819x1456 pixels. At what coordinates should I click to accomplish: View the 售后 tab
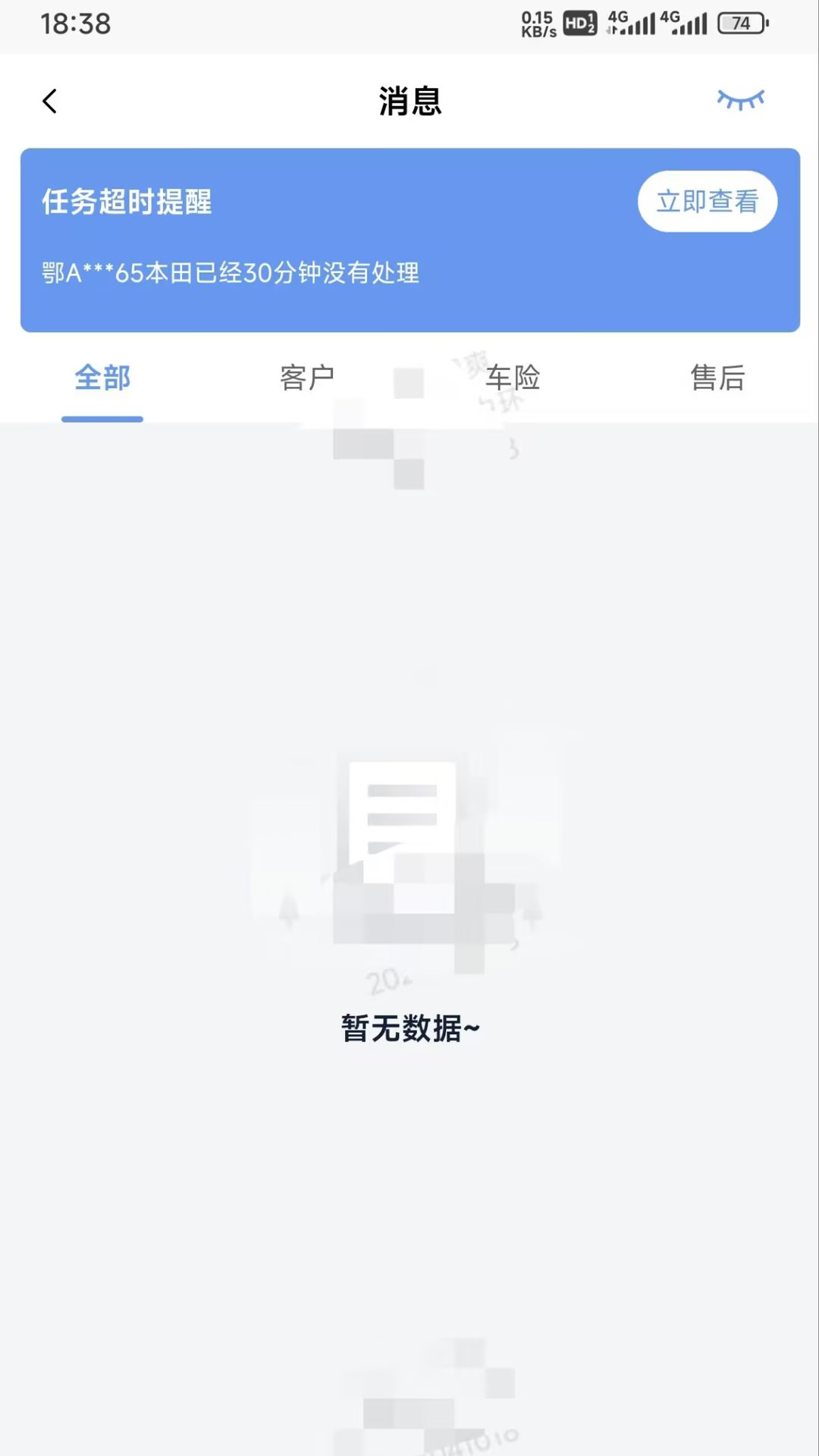(717, 378)
